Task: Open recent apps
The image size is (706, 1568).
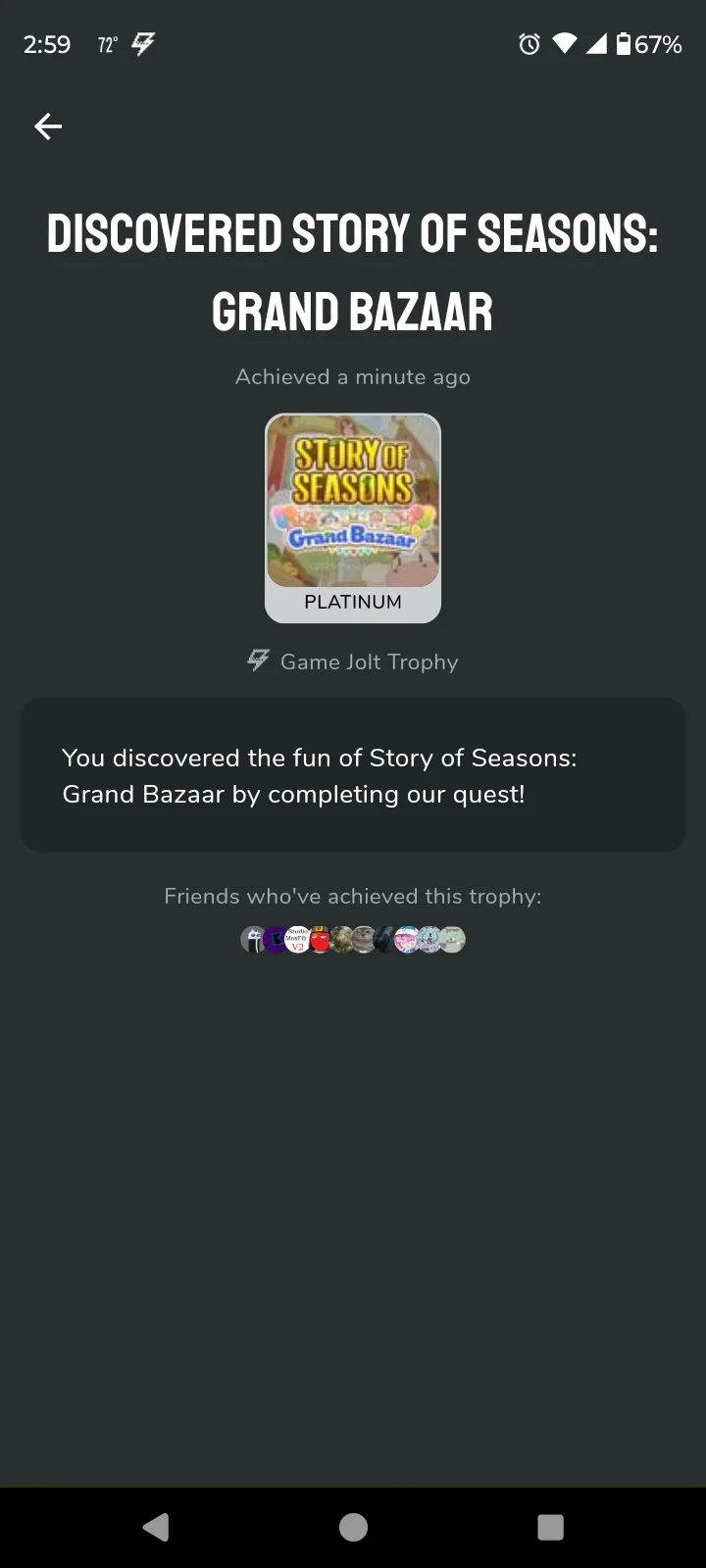Action: (551, 1527)
